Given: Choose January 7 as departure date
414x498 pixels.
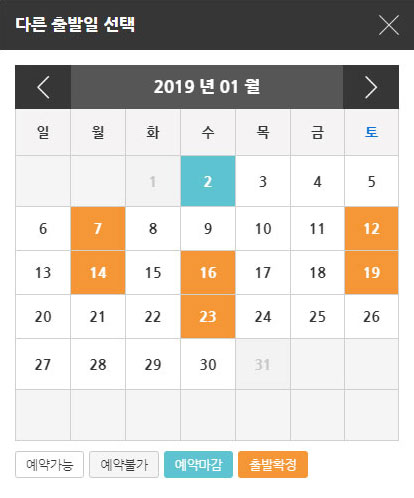Looking at the screenshot, I should point(98,228).
